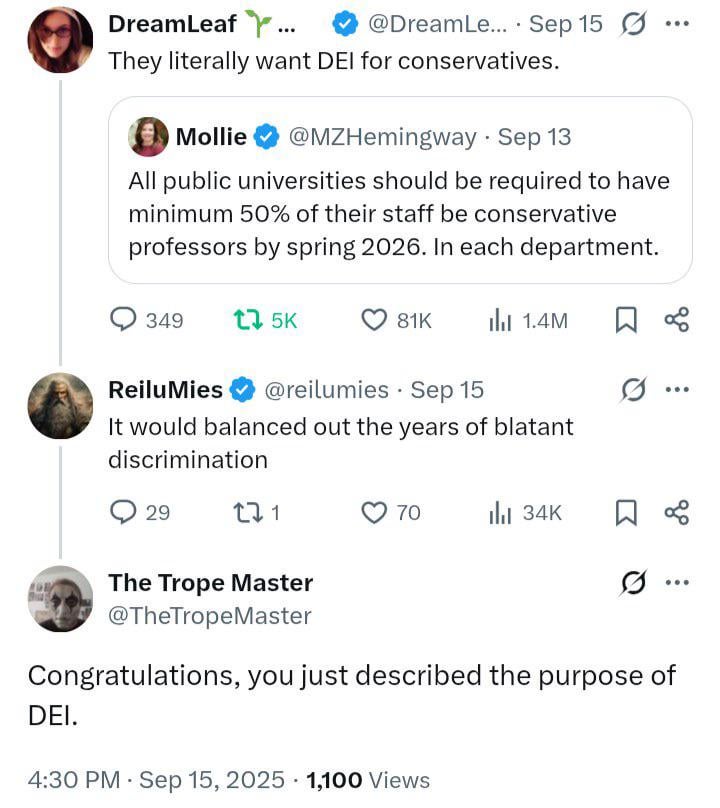Viewport: 720px width, 808px height.
Task: View analytics for DreamLeaf's 1.4M views
Action: (500, 320)
